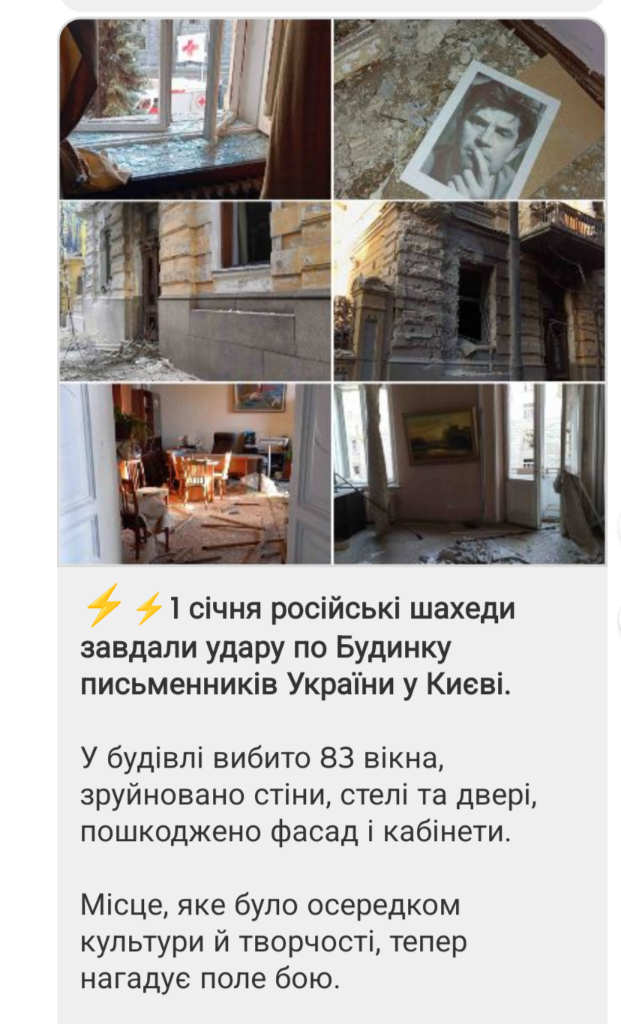Open the photo of the portrait among debris

point(469,109)
